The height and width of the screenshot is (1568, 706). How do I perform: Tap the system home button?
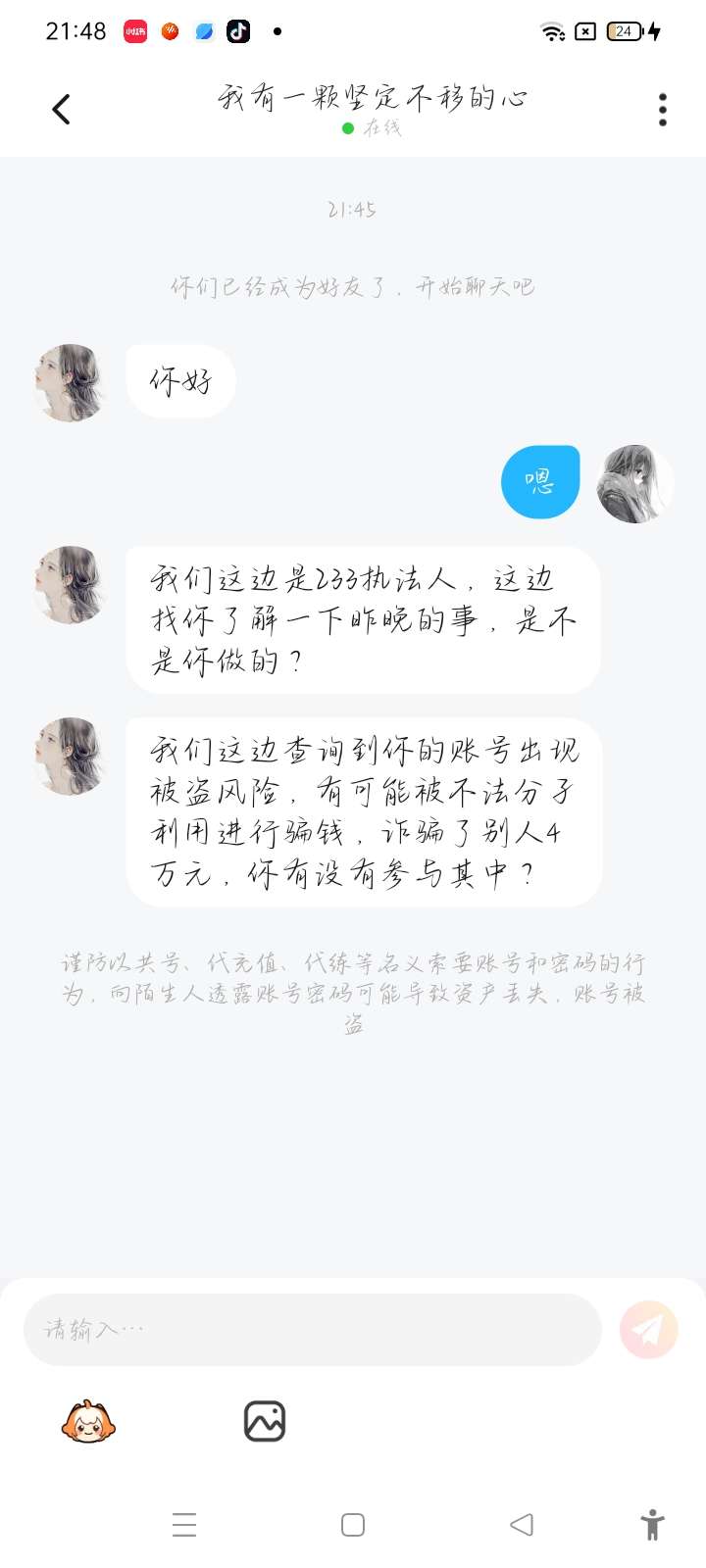pyautogui.click(x=353, y=1525)
